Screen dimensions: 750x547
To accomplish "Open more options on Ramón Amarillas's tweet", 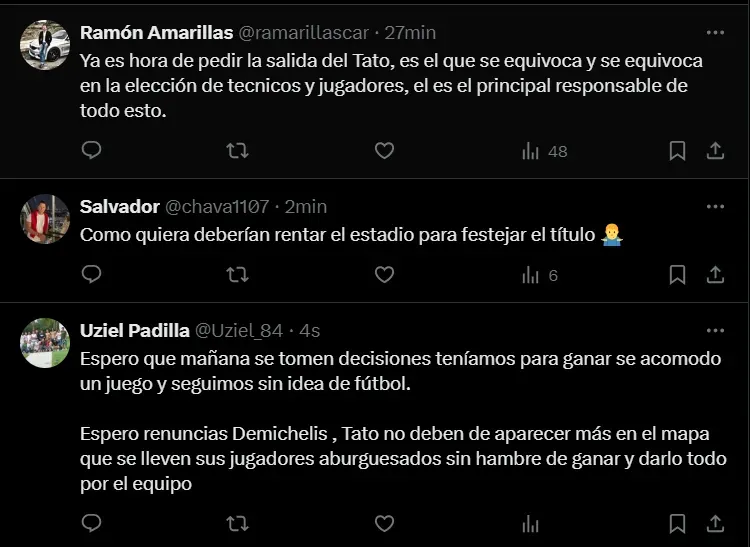I will coord(715,32).
